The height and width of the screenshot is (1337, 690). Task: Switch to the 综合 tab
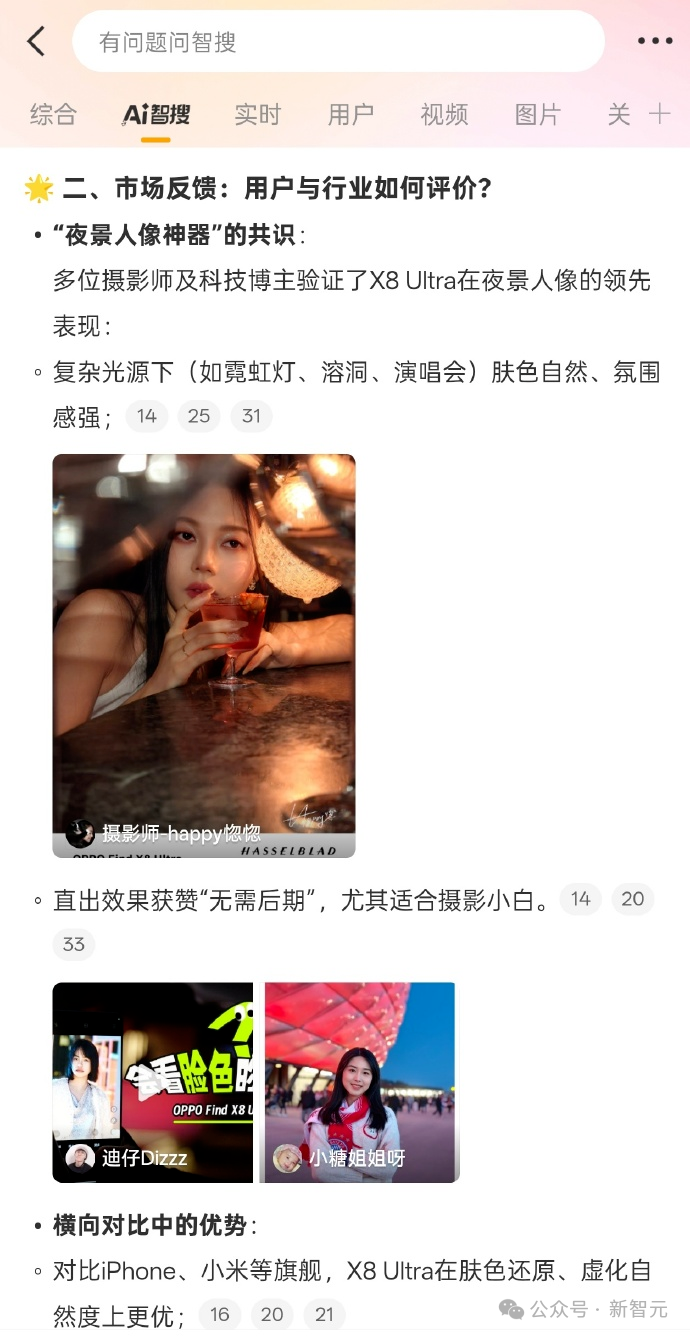coord(53,115)
